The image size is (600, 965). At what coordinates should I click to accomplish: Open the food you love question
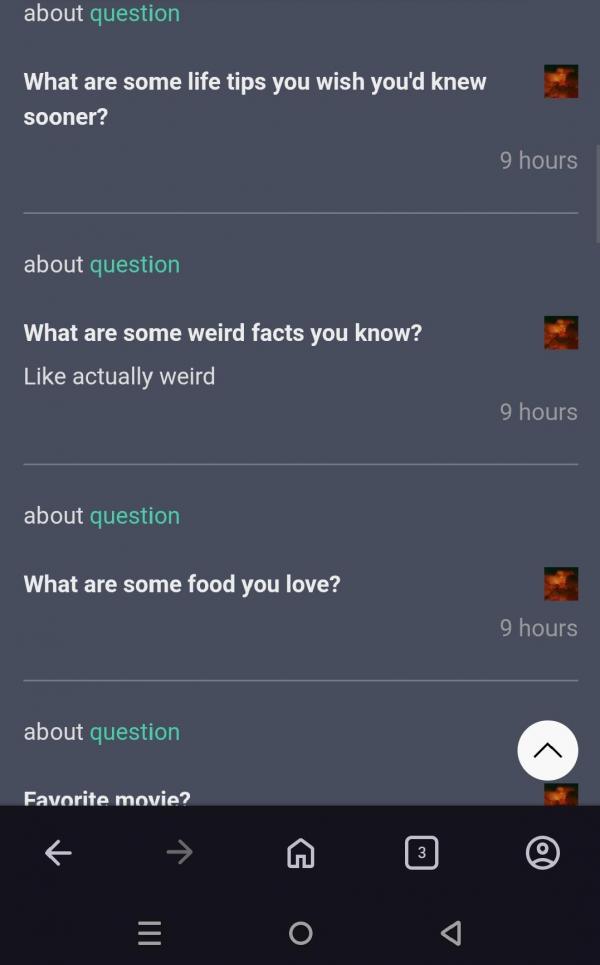point(182,584)
